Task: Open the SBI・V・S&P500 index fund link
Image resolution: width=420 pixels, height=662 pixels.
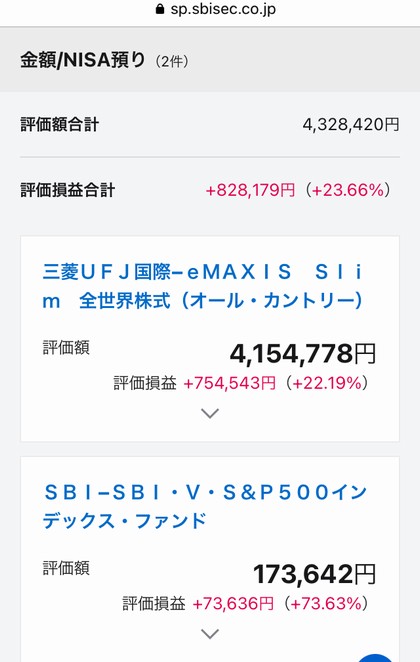Action: tap(205, 507)
